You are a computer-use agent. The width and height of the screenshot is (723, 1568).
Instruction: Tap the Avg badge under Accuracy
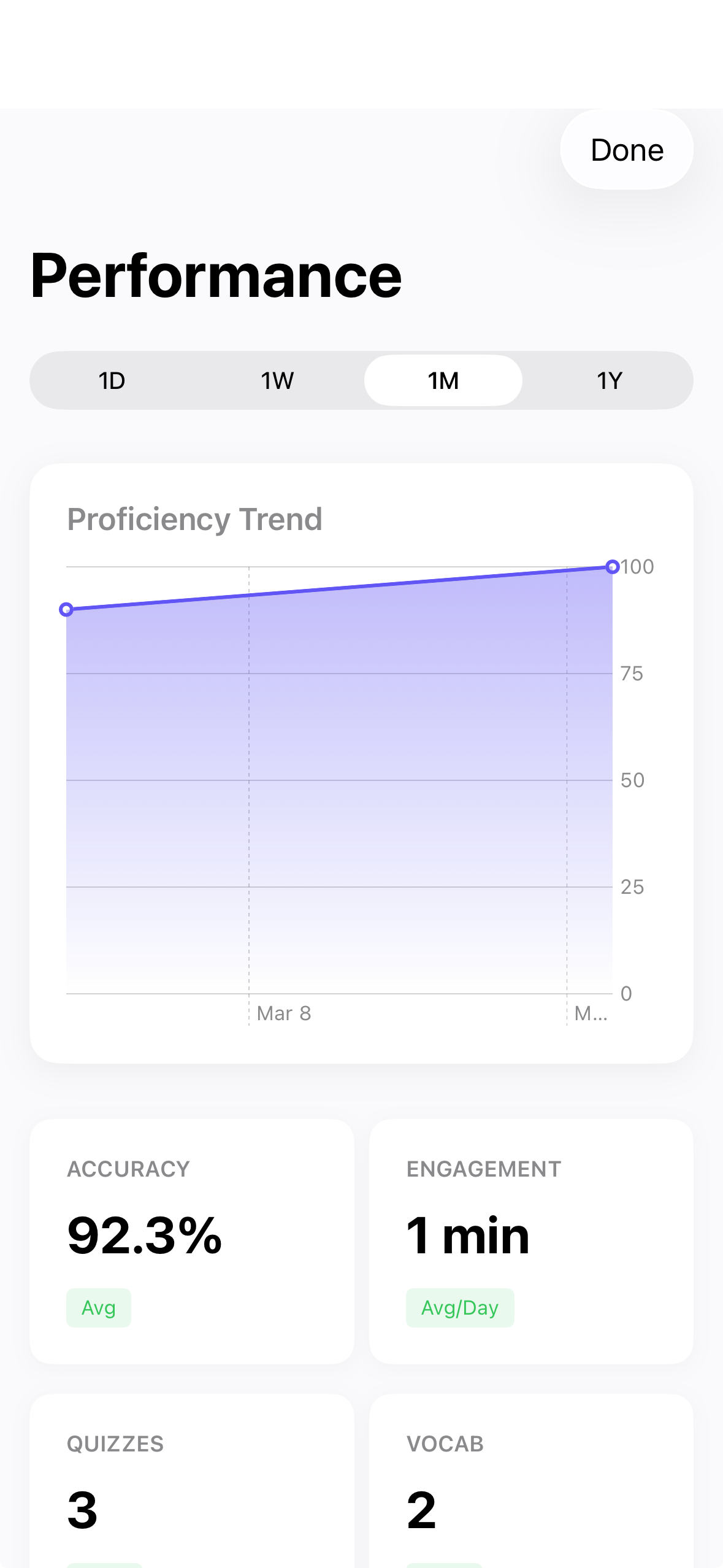pyautogui.click(x=98, y=1307)
